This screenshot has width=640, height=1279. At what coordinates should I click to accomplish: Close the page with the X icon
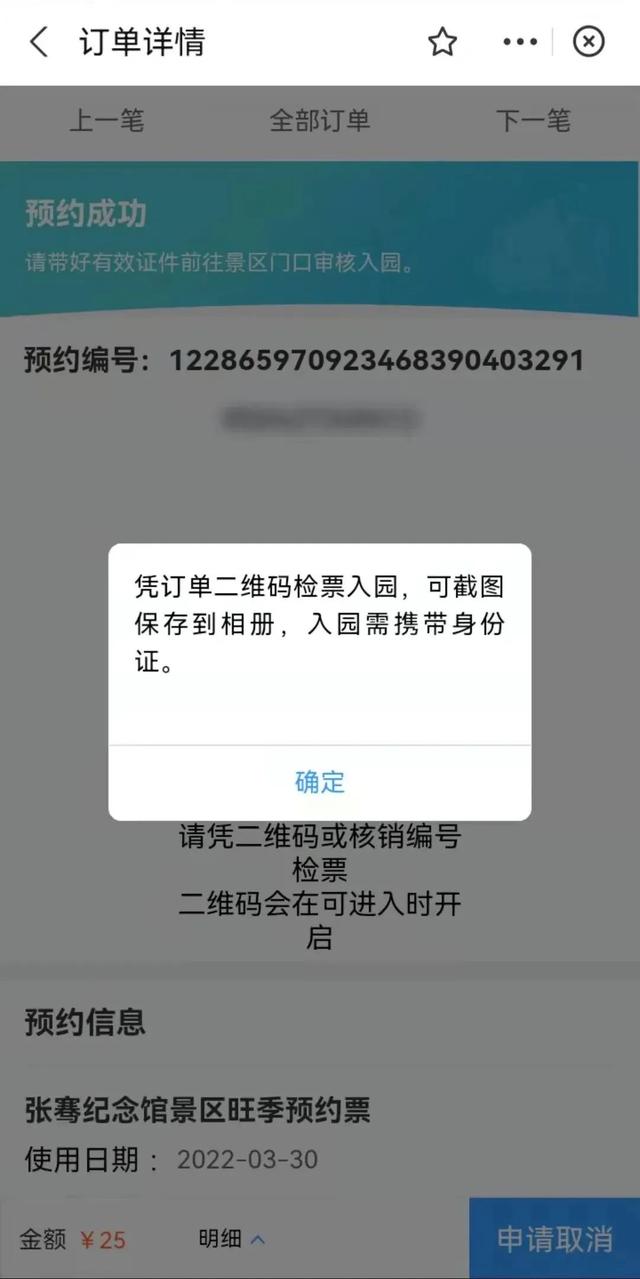coord(589,42)
